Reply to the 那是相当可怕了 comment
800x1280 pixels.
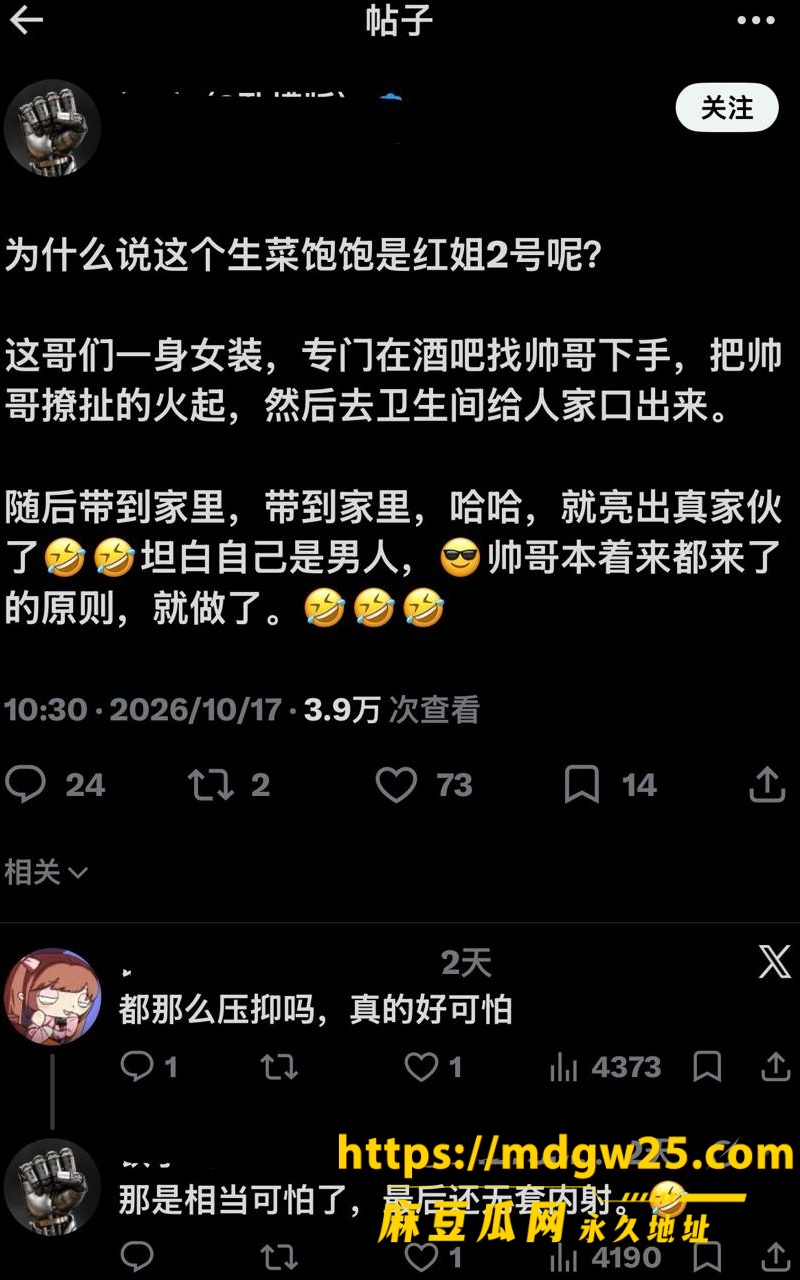click(137, 1256)
